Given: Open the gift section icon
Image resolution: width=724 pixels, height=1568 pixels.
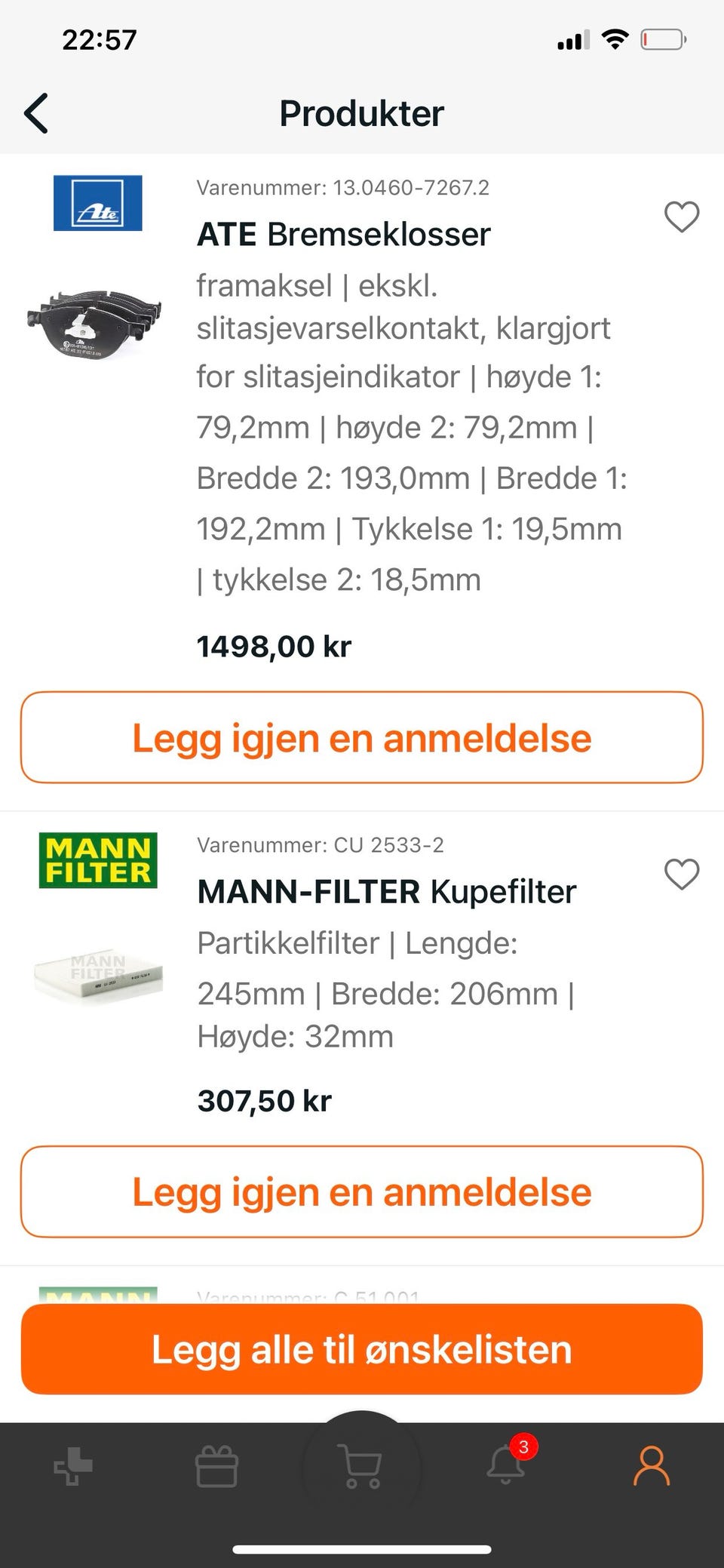Looking at the screenshot, I should pyautogui.click(x=216, y=1467).
